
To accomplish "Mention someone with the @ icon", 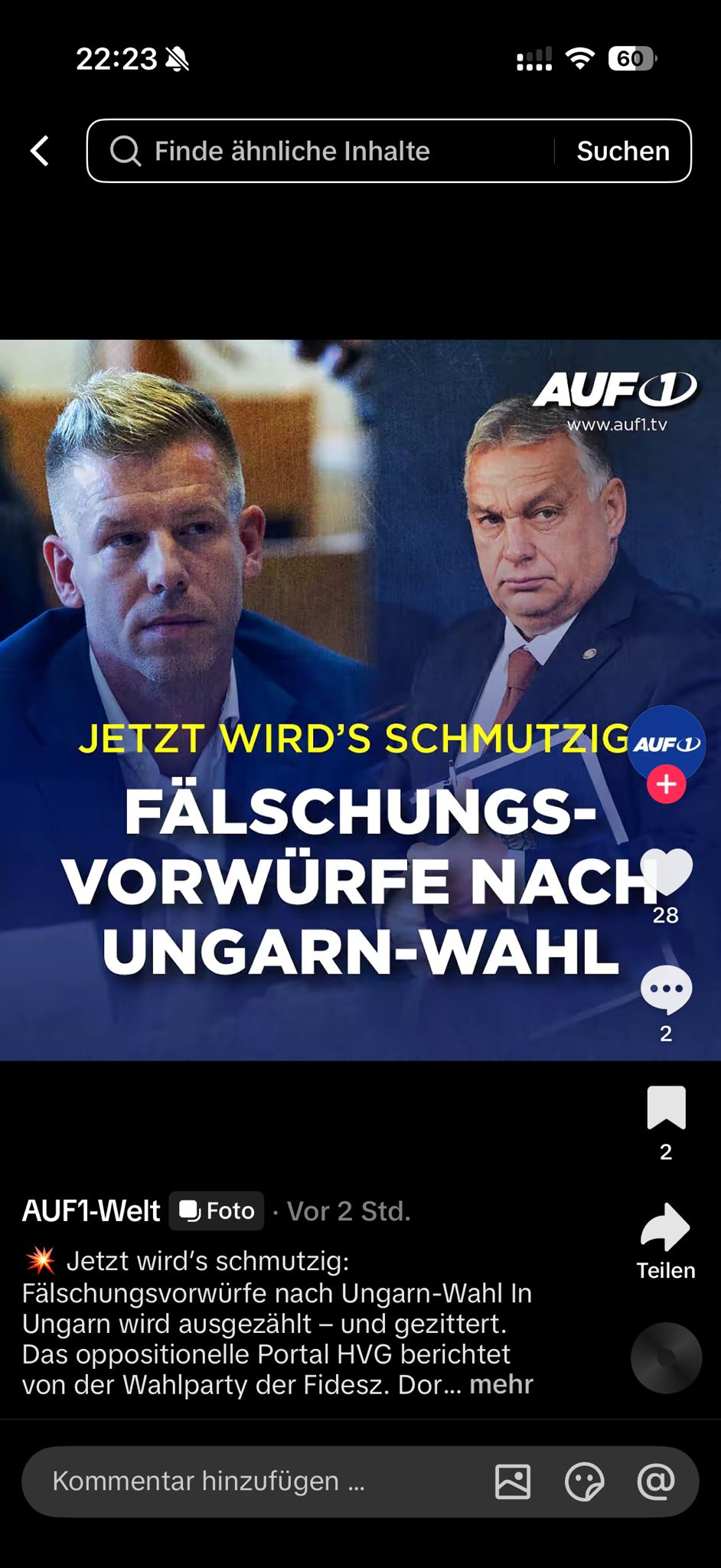I will (656, 1481).
